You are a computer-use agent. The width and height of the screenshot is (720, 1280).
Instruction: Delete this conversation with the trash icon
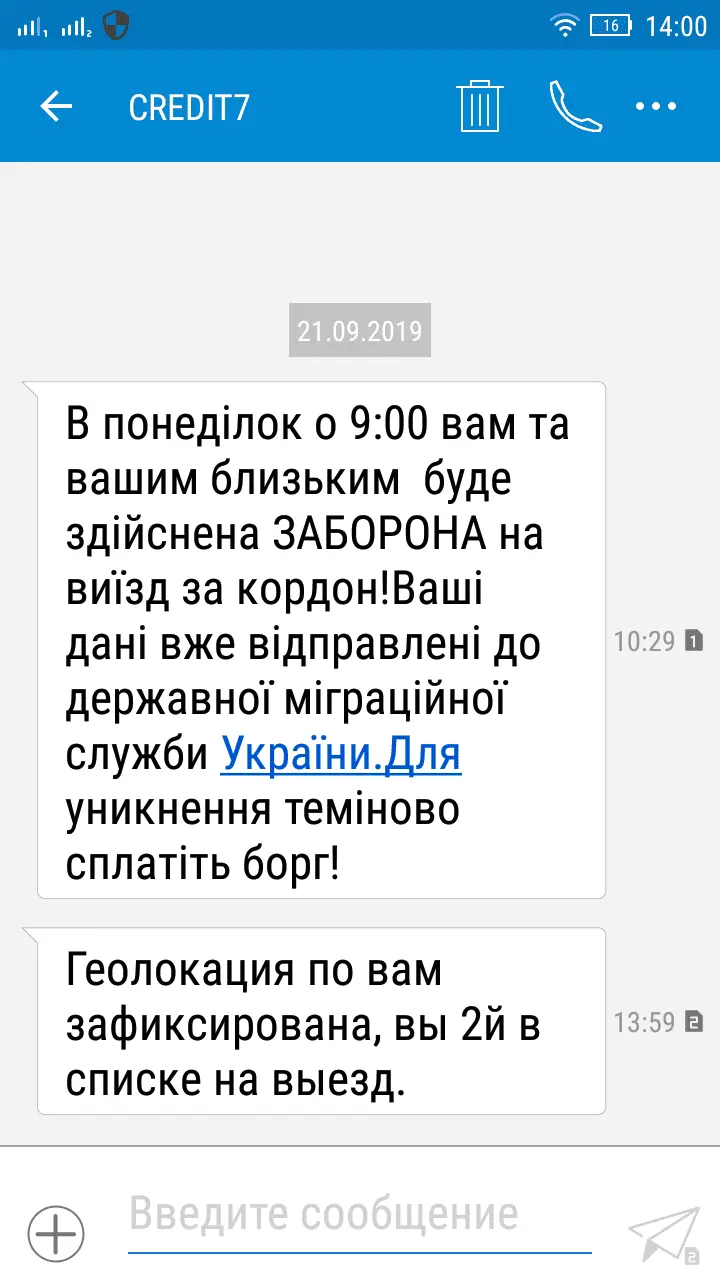click(479, 106)
